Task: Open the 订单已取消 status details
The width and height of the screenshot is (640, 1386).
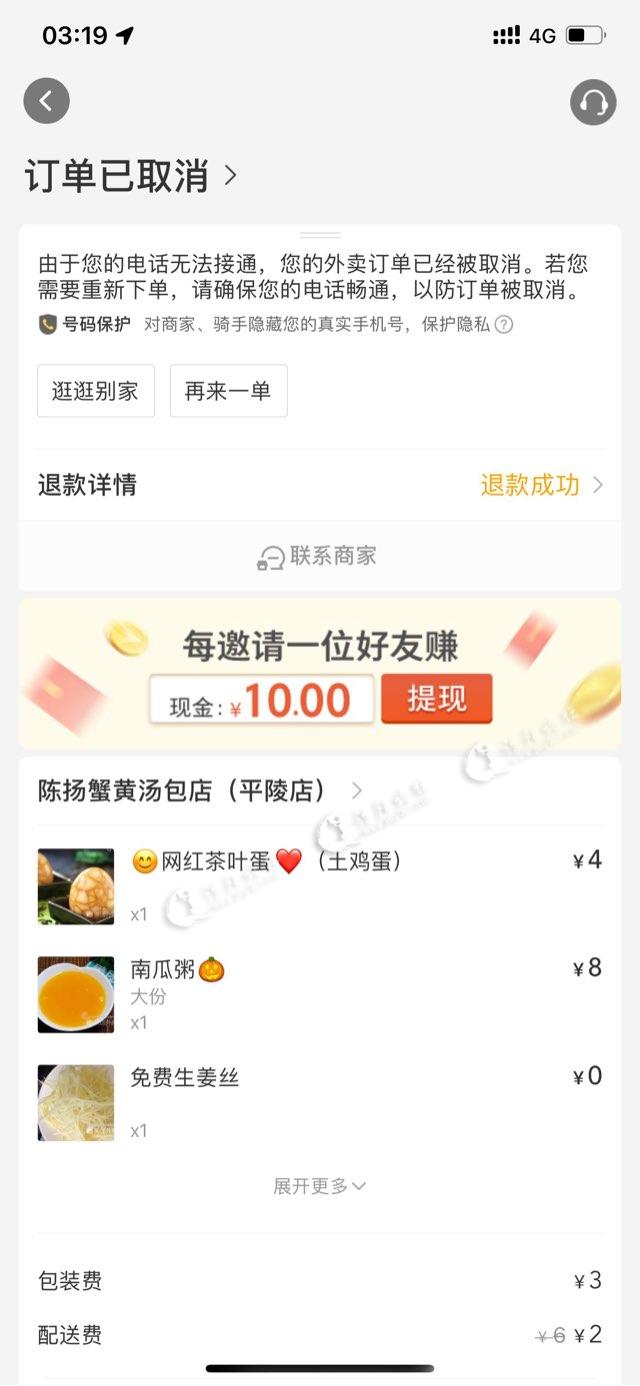Action: (x=132, y=176)
